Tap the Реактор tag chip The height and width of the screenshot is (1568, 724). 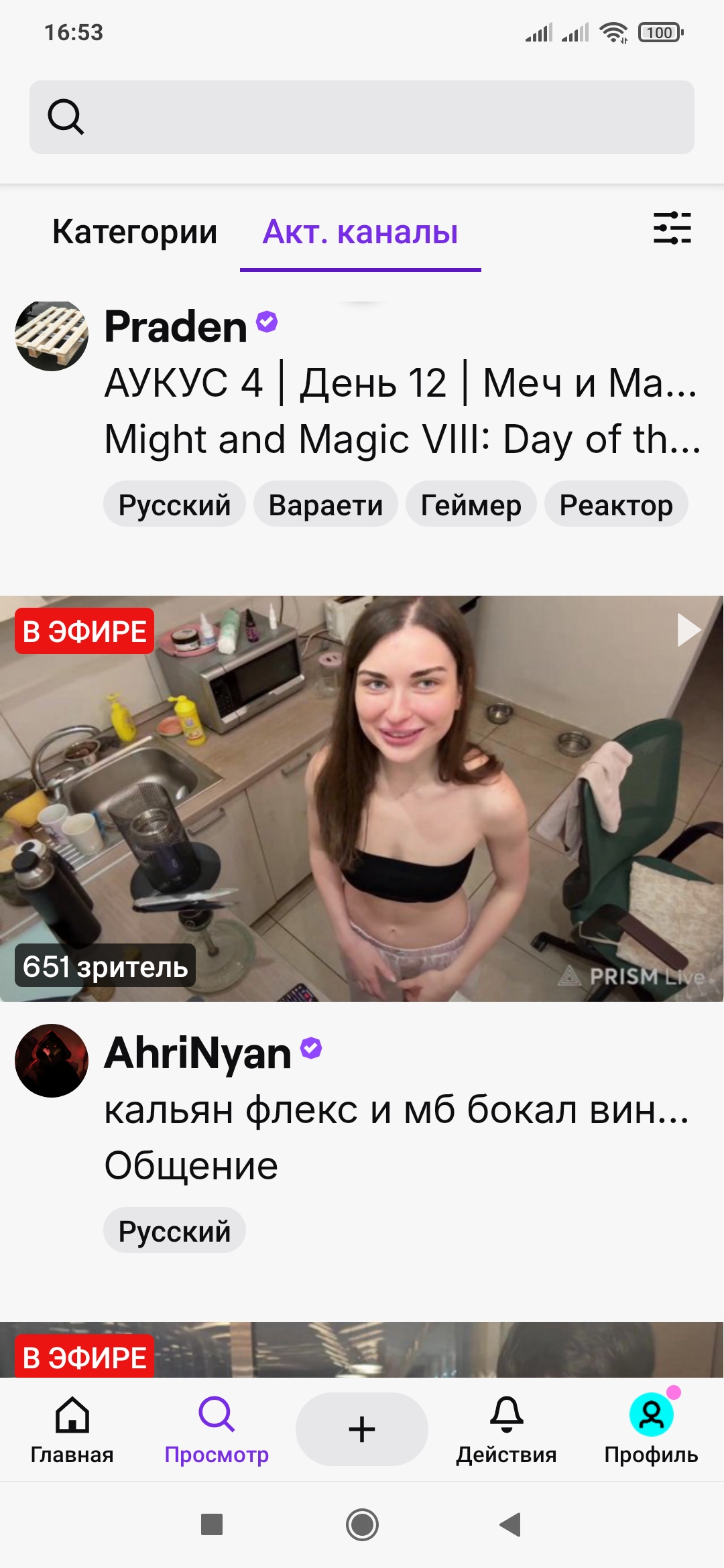615,505
